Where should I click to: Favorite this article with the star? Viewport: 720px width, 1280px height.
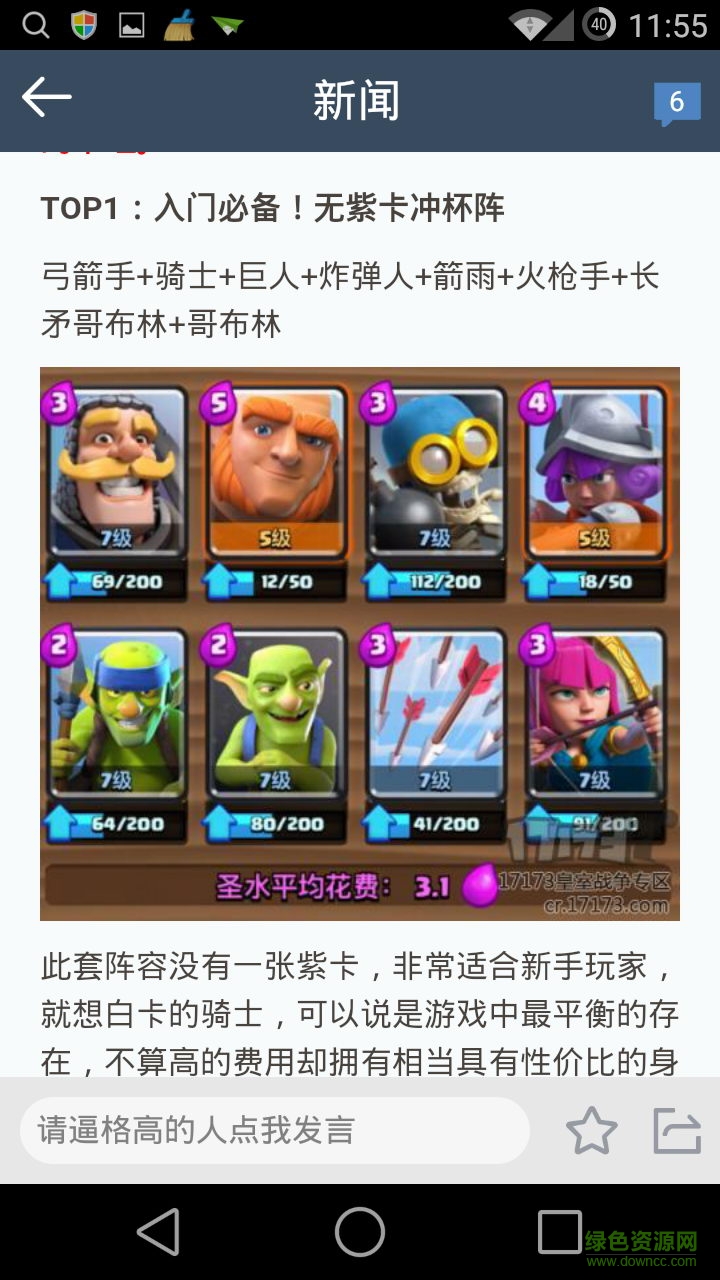(591, 1131)
